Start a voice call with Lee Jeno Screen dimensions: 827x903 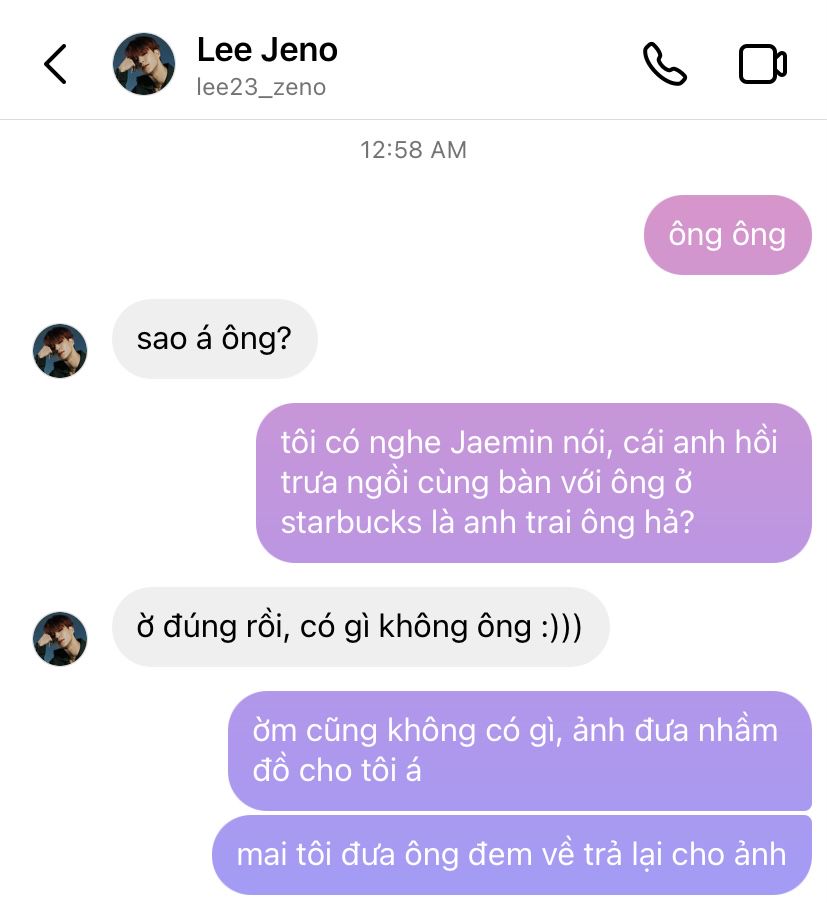tap(664, 64)
